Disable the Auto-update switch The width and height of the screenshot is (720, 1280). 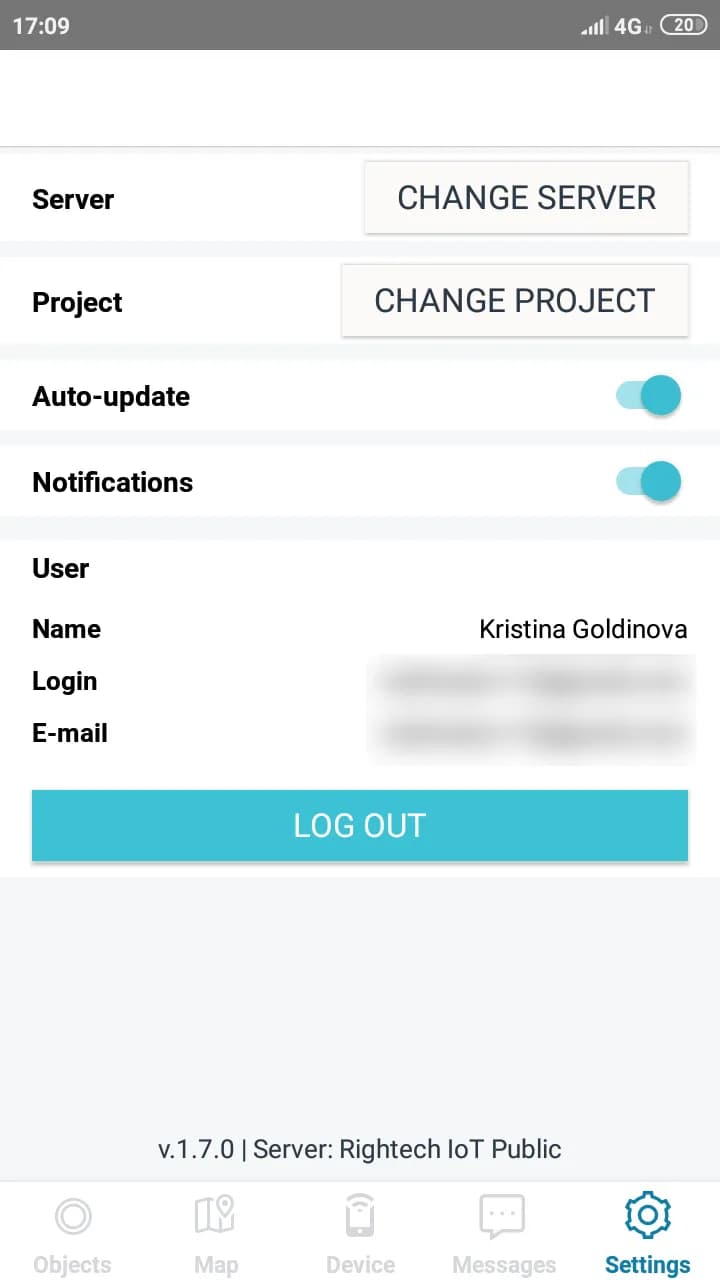click(649, 396)
